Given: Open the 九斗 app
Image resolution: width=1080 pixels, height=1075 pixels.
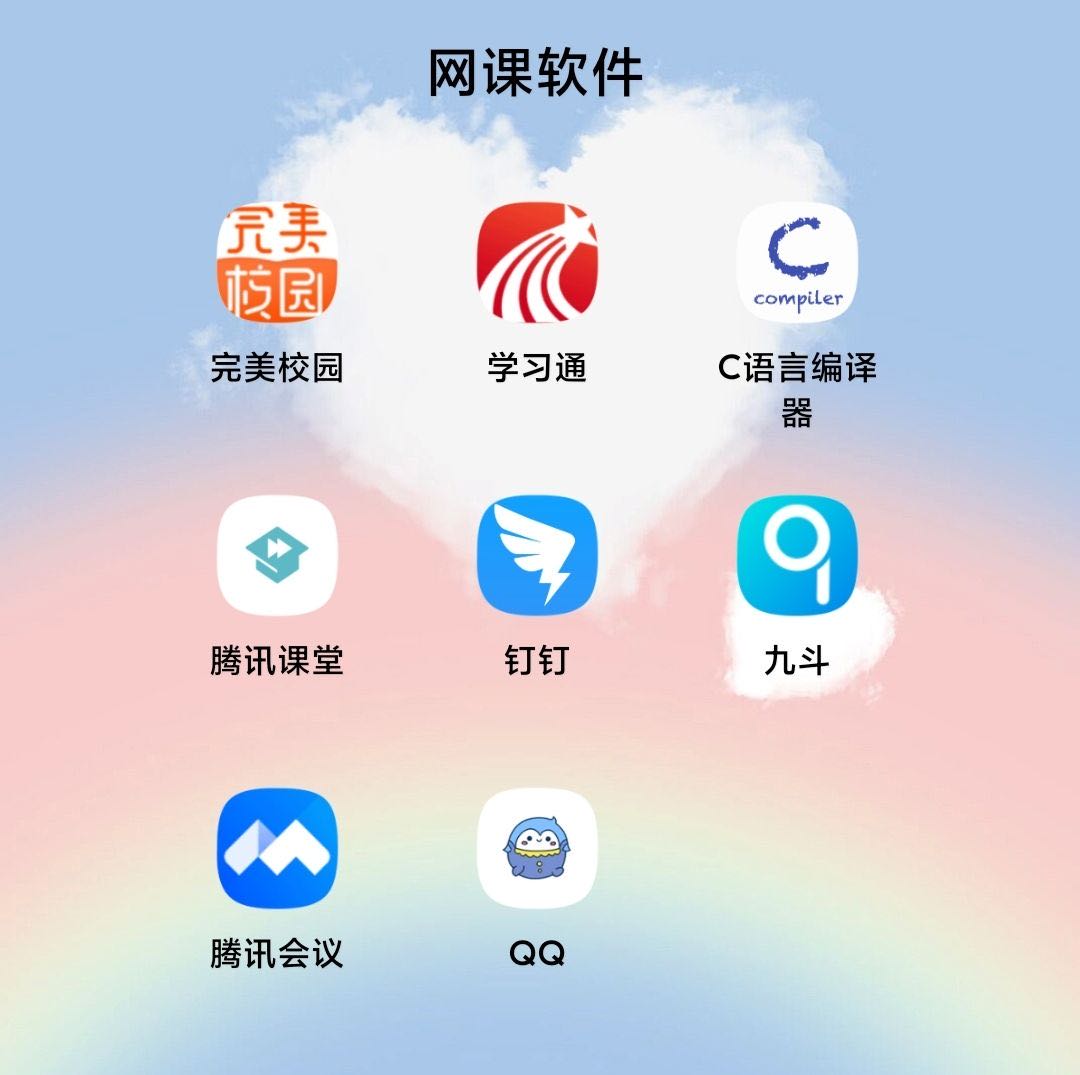Looking at the screenshot, I should coord(797,555).
